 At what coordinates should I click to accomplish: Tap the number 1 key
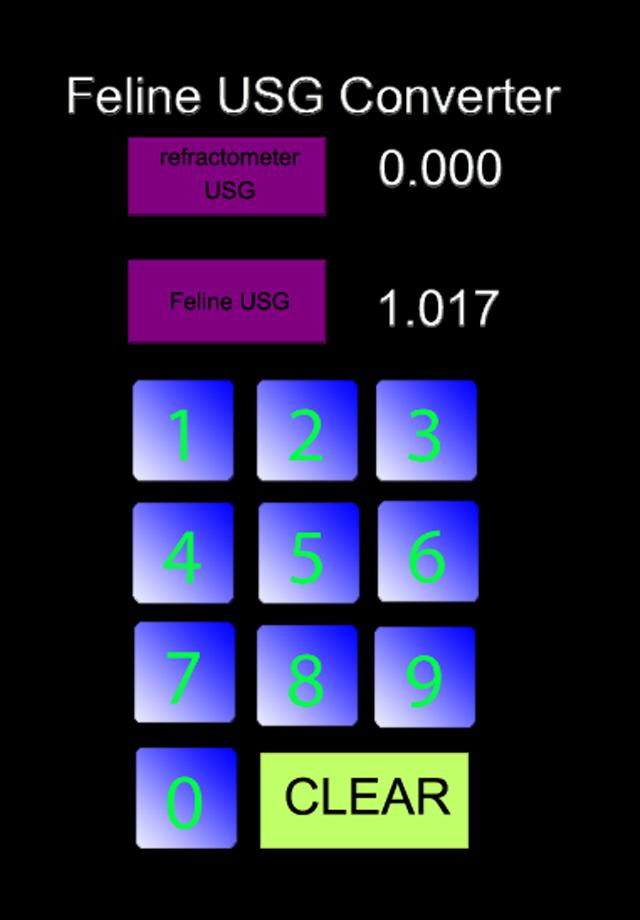(183, 431)
